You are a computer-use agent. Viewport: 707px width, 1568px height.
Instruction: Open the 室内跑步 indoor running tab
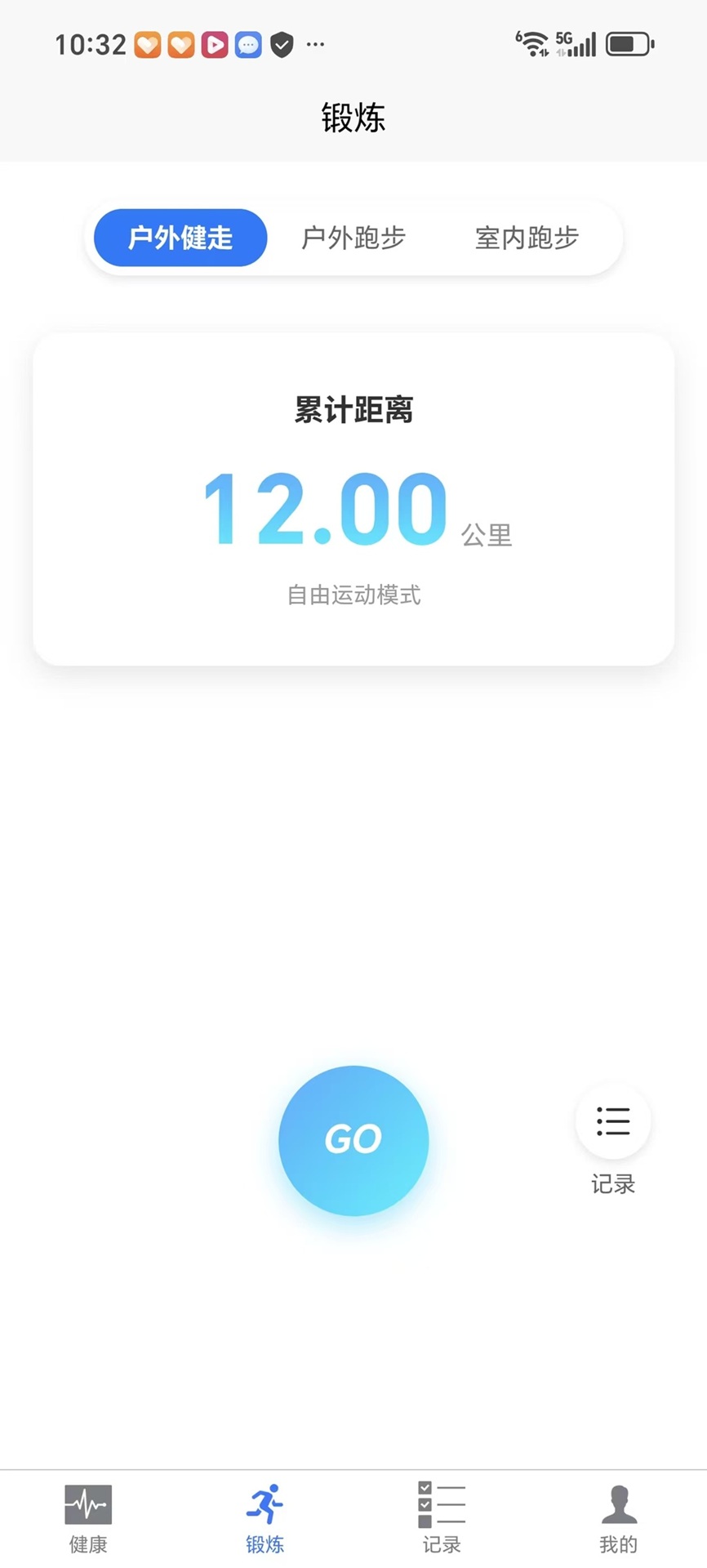(x=527, y=238)
